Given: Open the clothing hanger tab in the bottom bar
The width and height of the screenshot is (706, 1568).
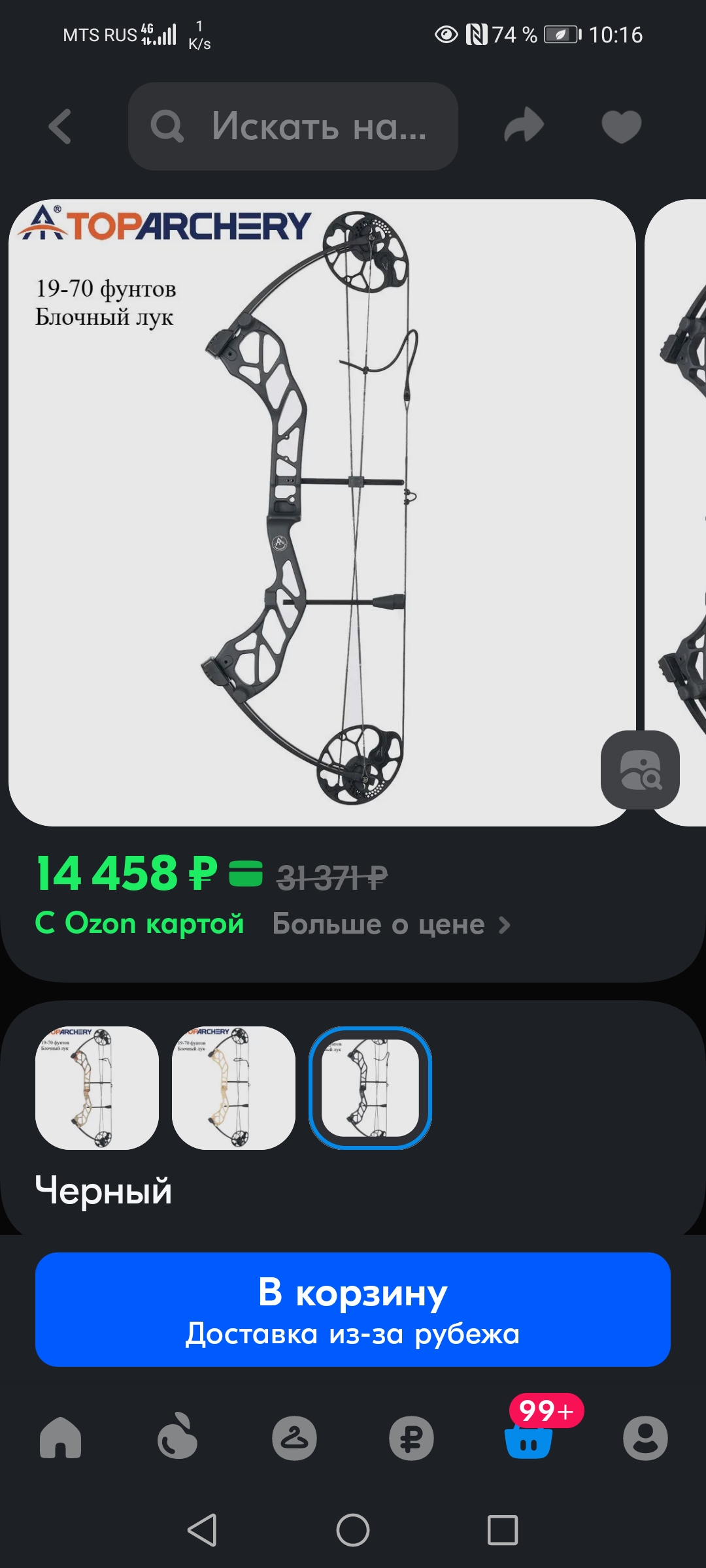Looking at the screenshot, I should coord(294,1438).
